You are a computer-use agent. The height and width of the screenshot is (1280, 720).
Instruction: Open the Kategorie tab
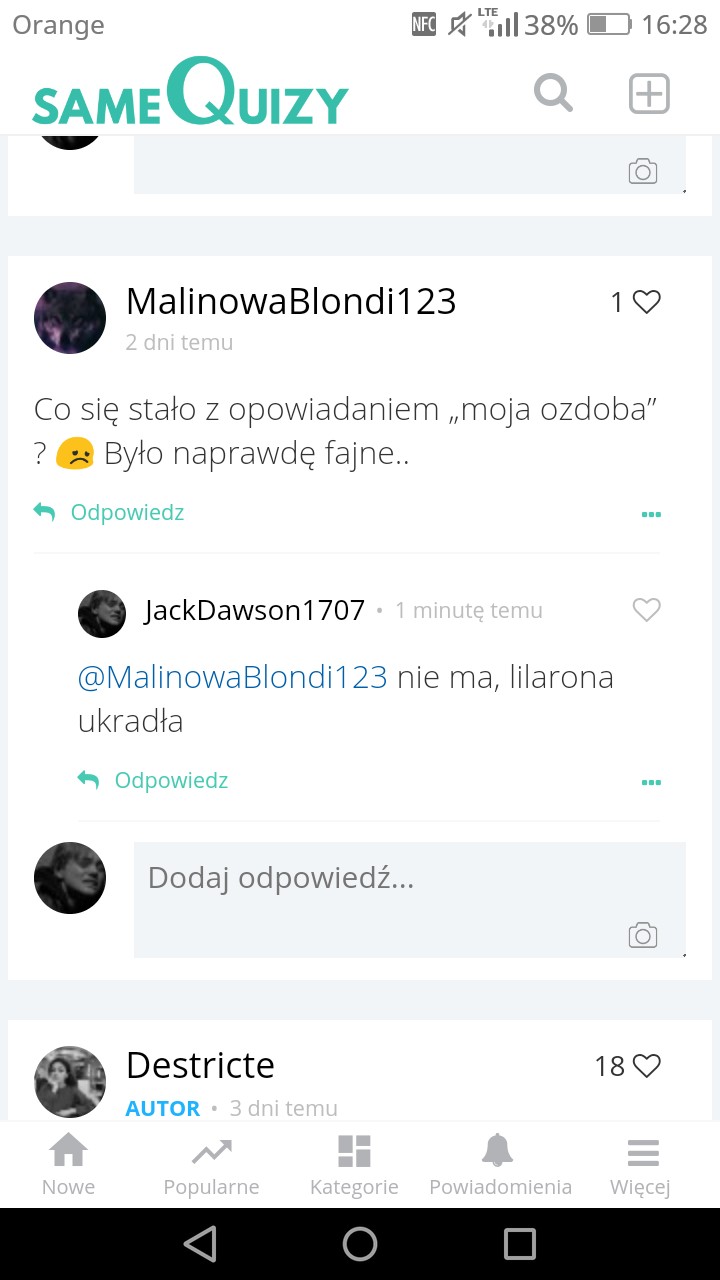coord(354,1166)
